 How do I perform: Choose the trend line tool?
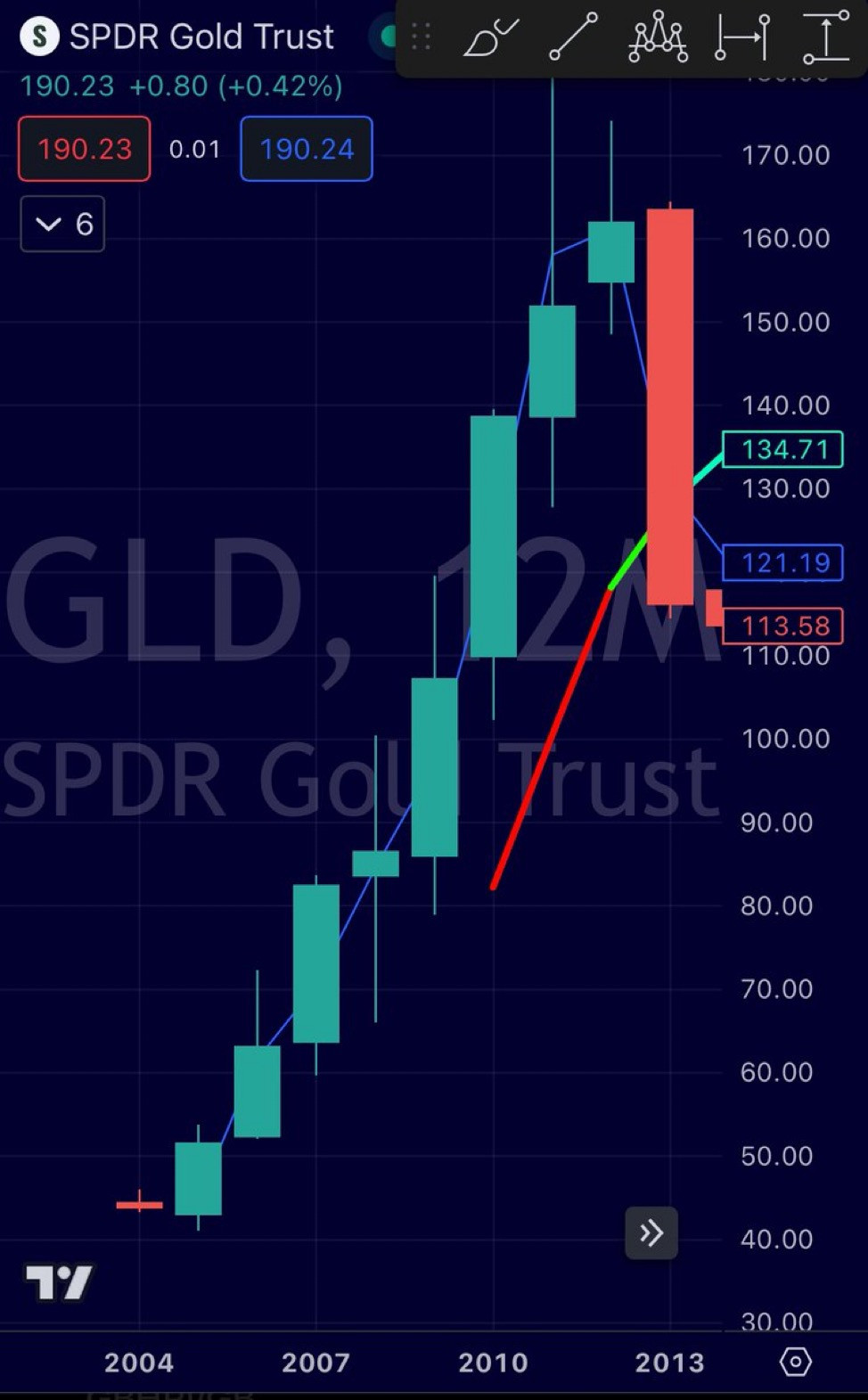coord(573,38)
